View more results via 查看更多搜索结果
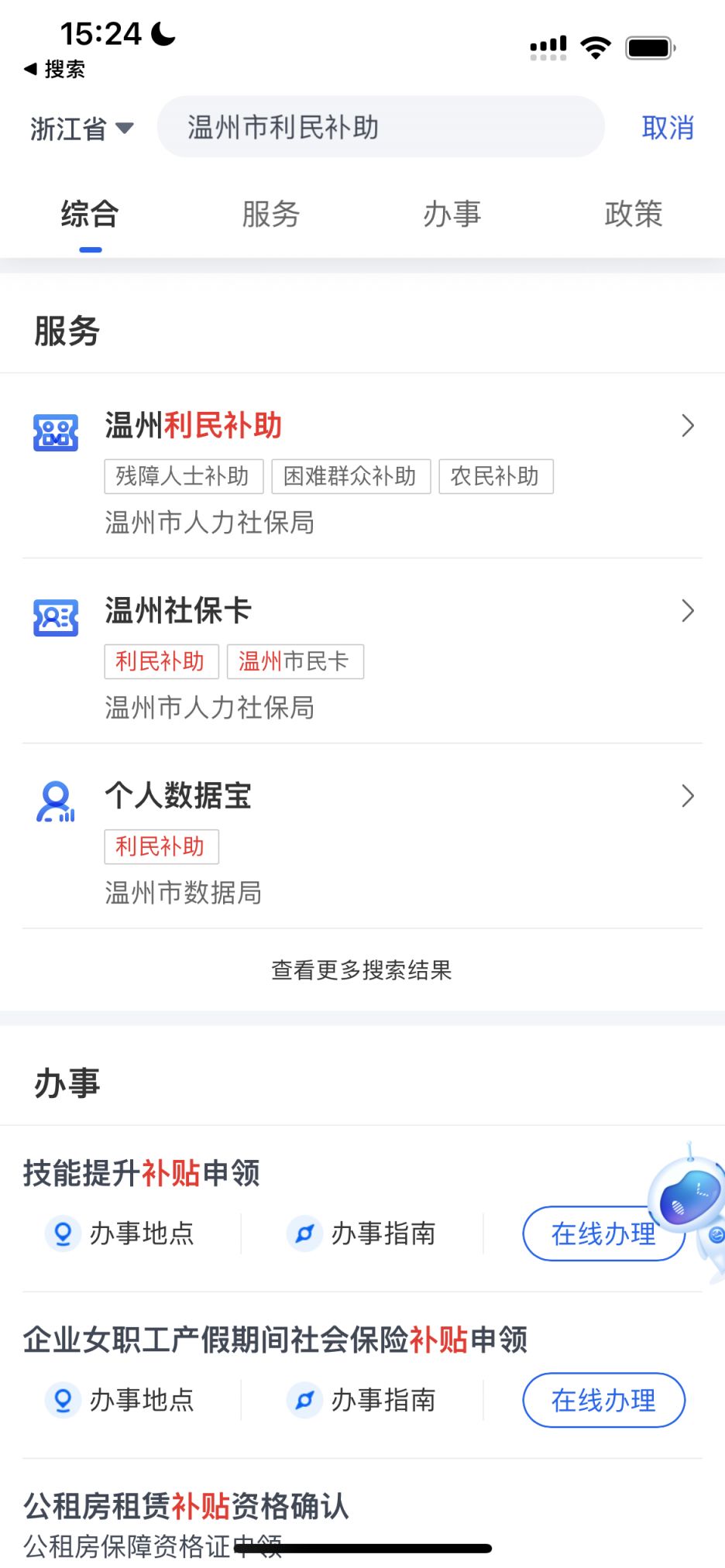The image size is (725, 1568). point(362,970)
